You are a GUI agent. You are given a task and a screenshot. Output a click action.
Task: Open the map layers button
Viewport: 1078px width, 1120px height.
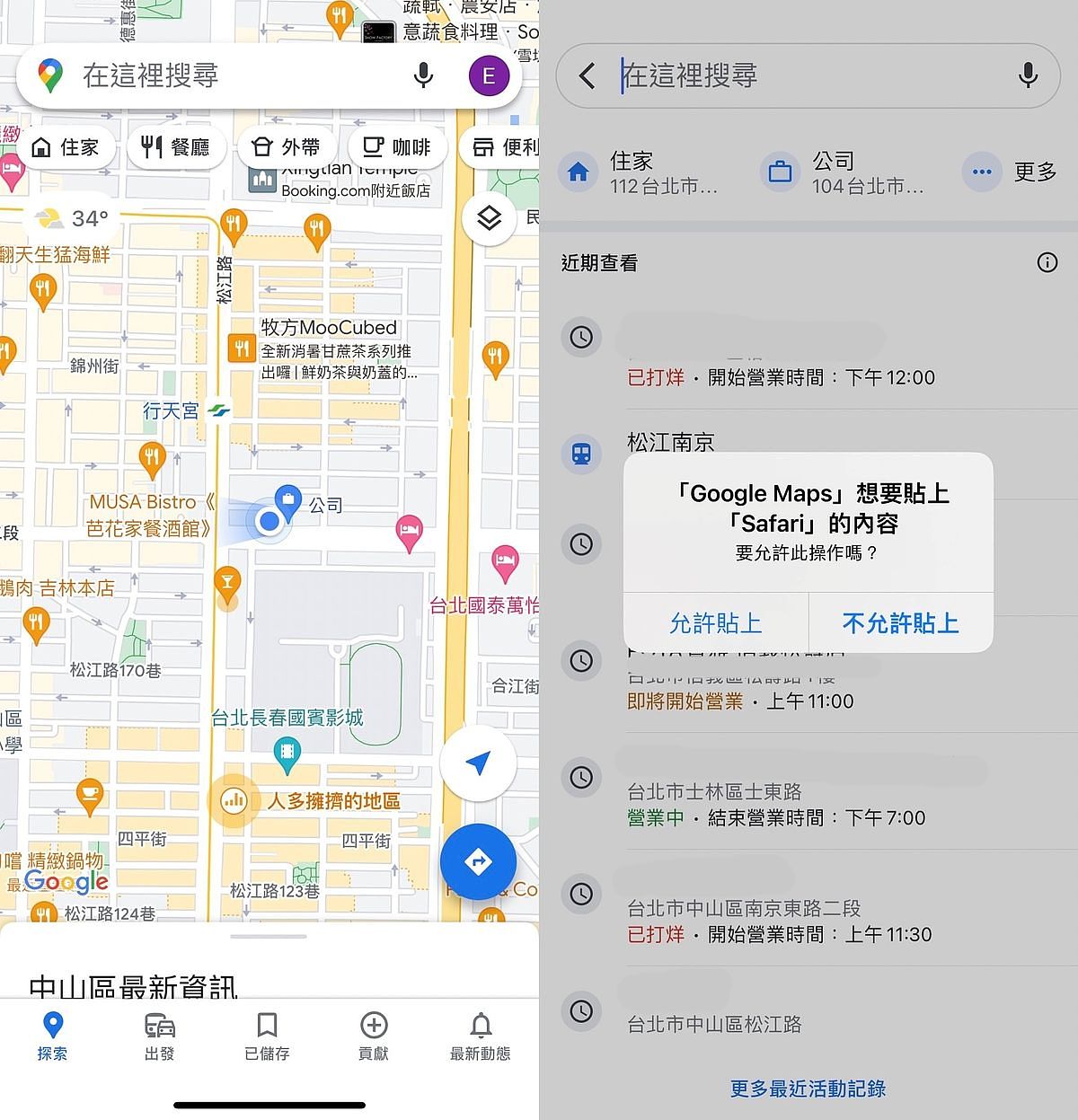pyautogui.click(x=489, y=218)
